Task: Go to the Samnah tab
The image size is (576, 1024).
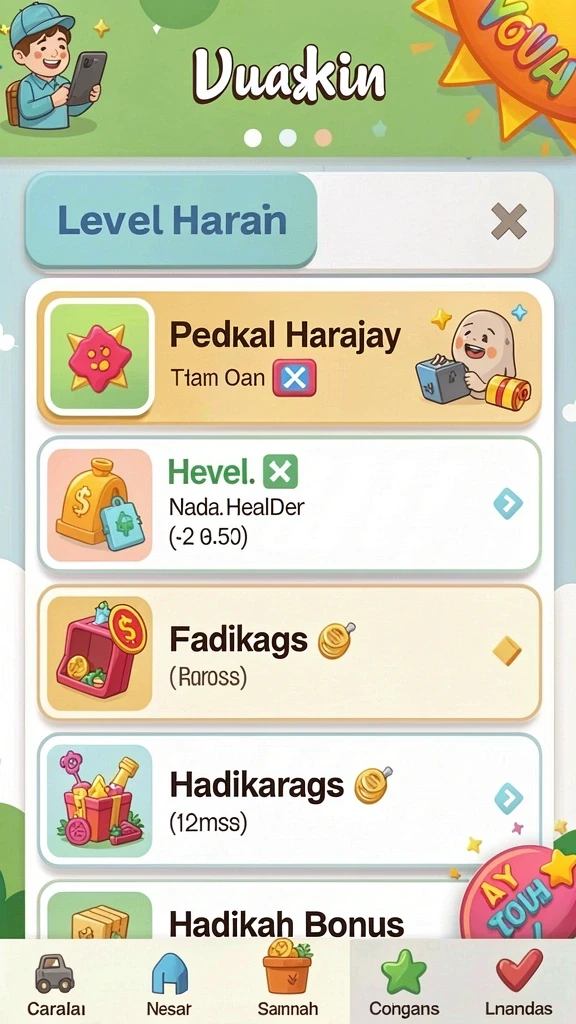Action: pos(287,982)
